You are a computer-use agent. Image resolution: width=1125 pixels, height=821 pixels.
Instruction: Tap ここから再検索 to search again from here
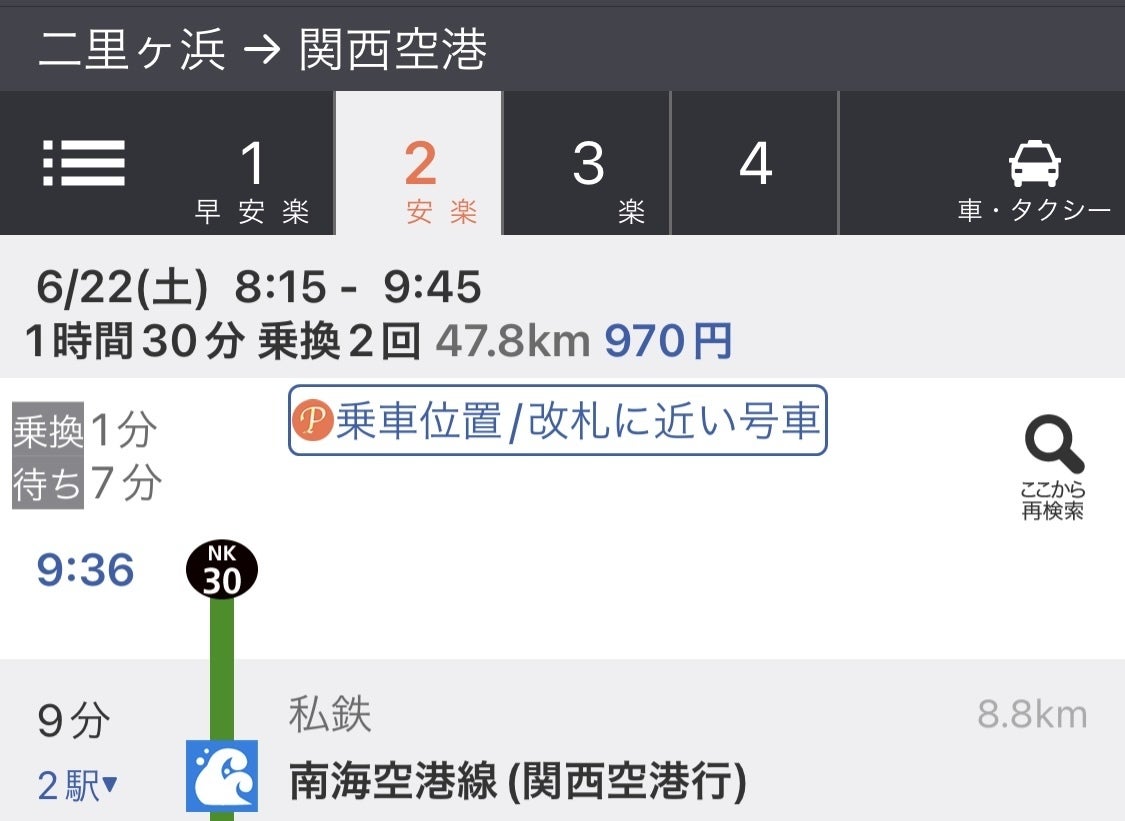coord(1054,468)
